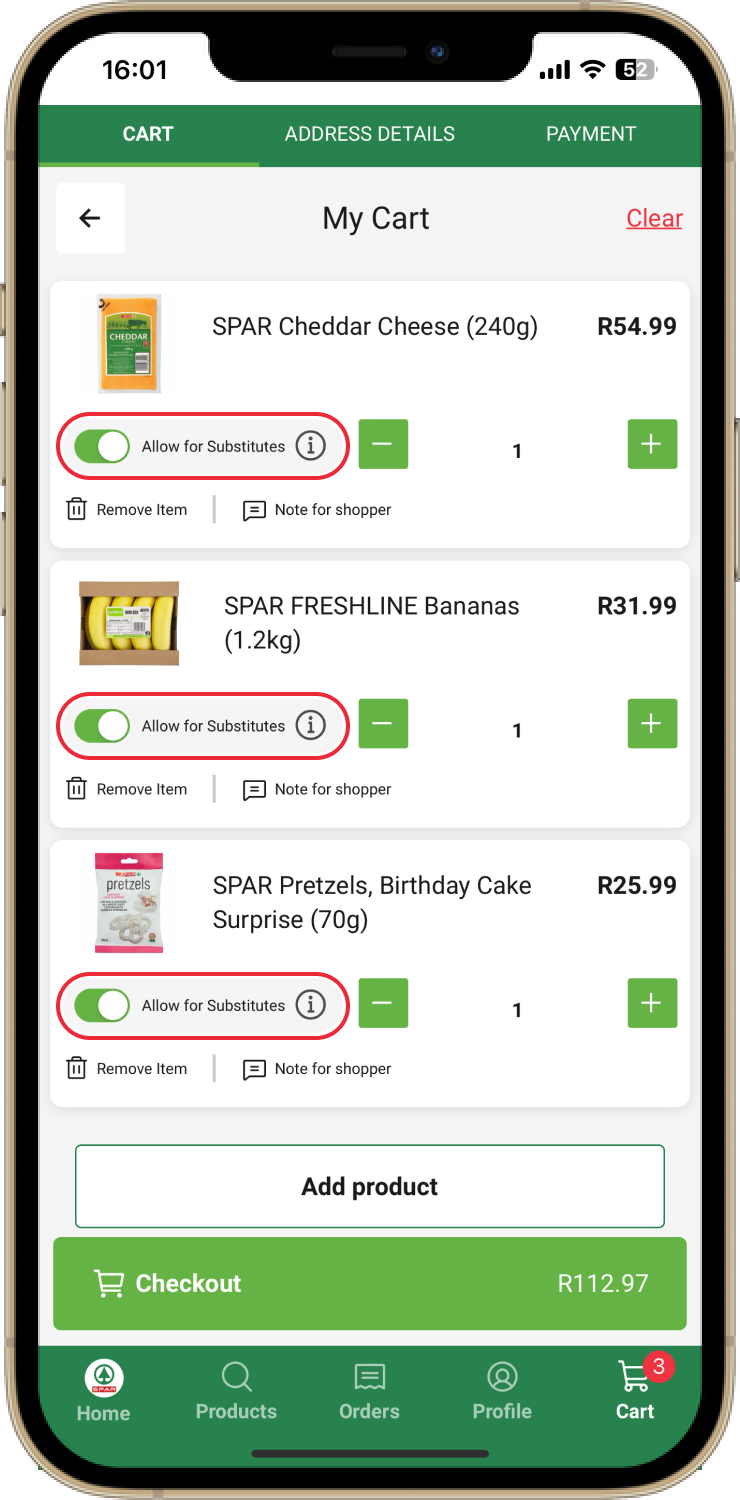Viewport: 740px width, 1500px height.
Task: Open substitutes info for the pretzels
Action: 311,1004
